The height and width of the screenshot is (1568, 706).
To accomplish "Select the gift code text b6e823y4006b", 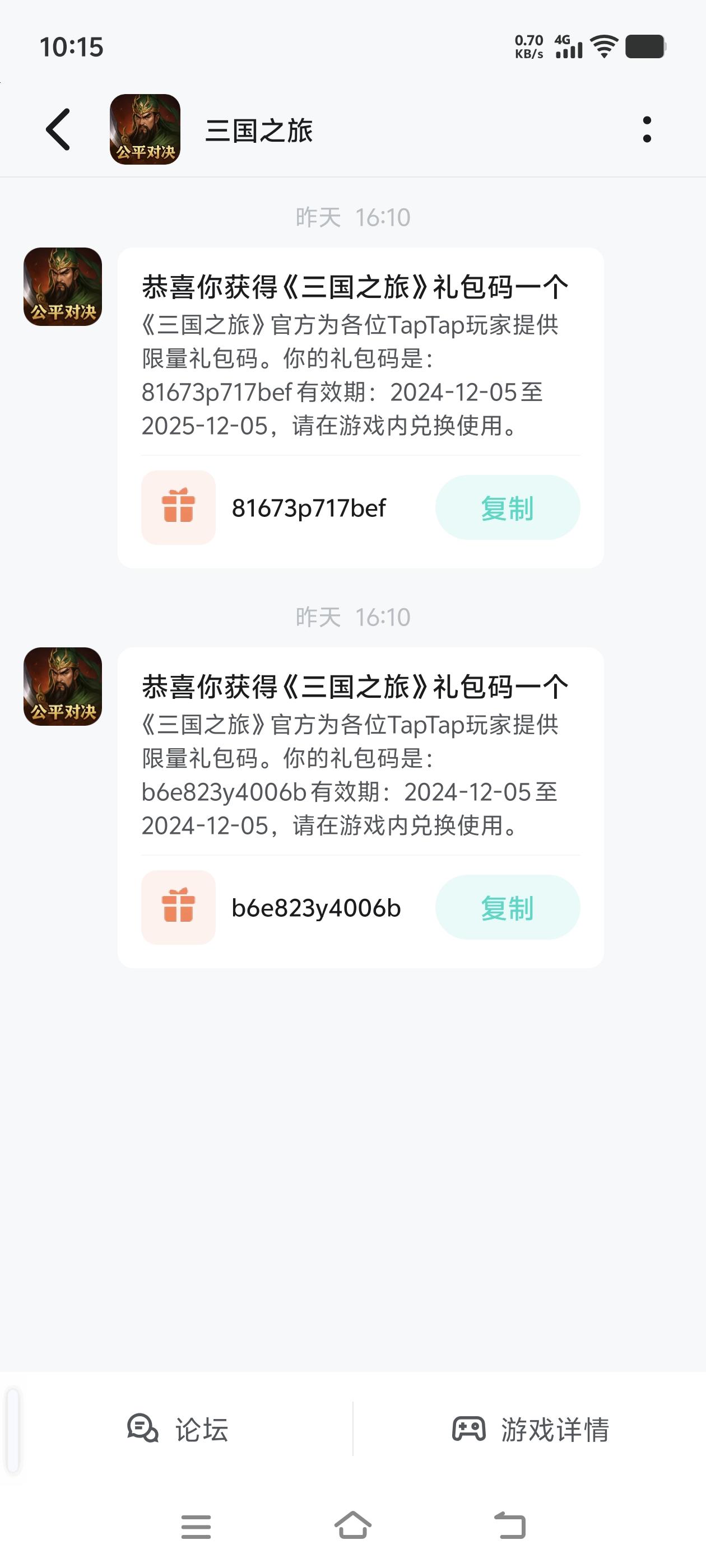I will [315, 908].
